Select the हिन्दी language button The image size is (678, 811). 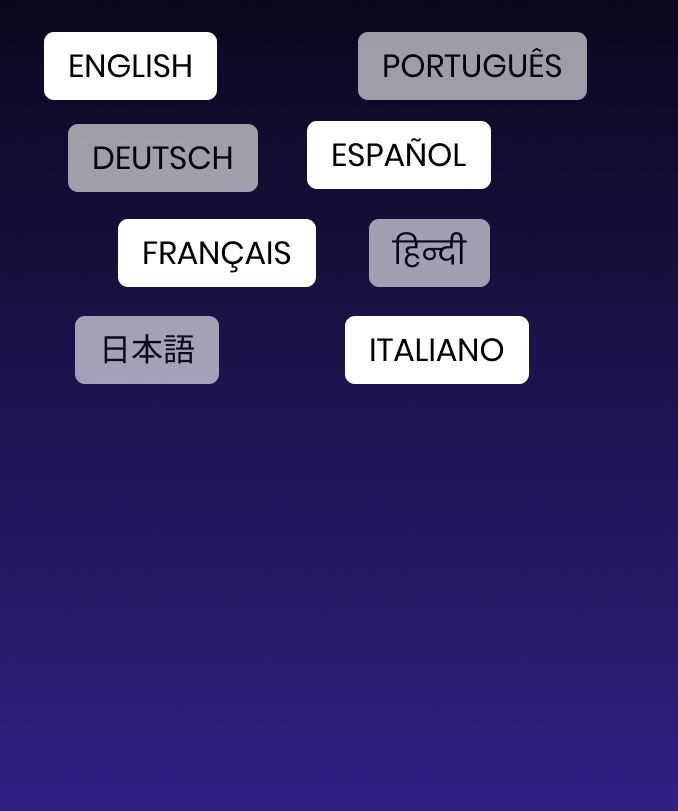pos(429,253)
